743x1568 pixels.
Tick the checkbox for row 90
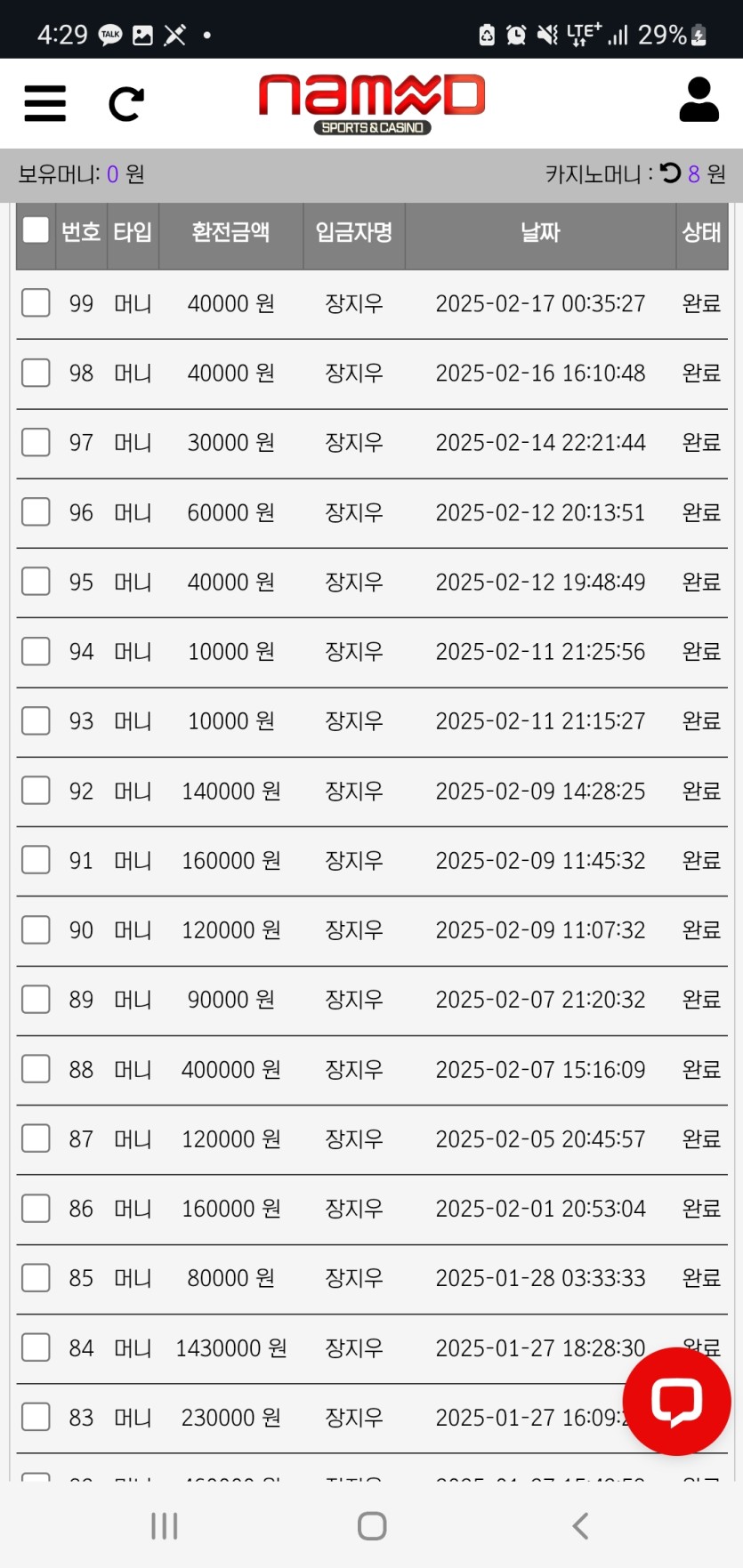pos(36,929)
